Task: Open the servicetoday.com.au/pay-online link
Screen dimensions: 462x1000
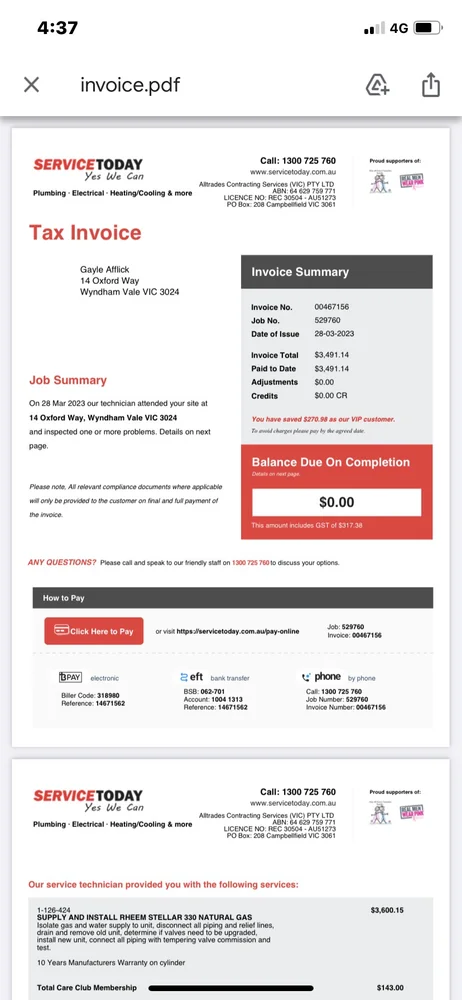Action: (238, 631)
